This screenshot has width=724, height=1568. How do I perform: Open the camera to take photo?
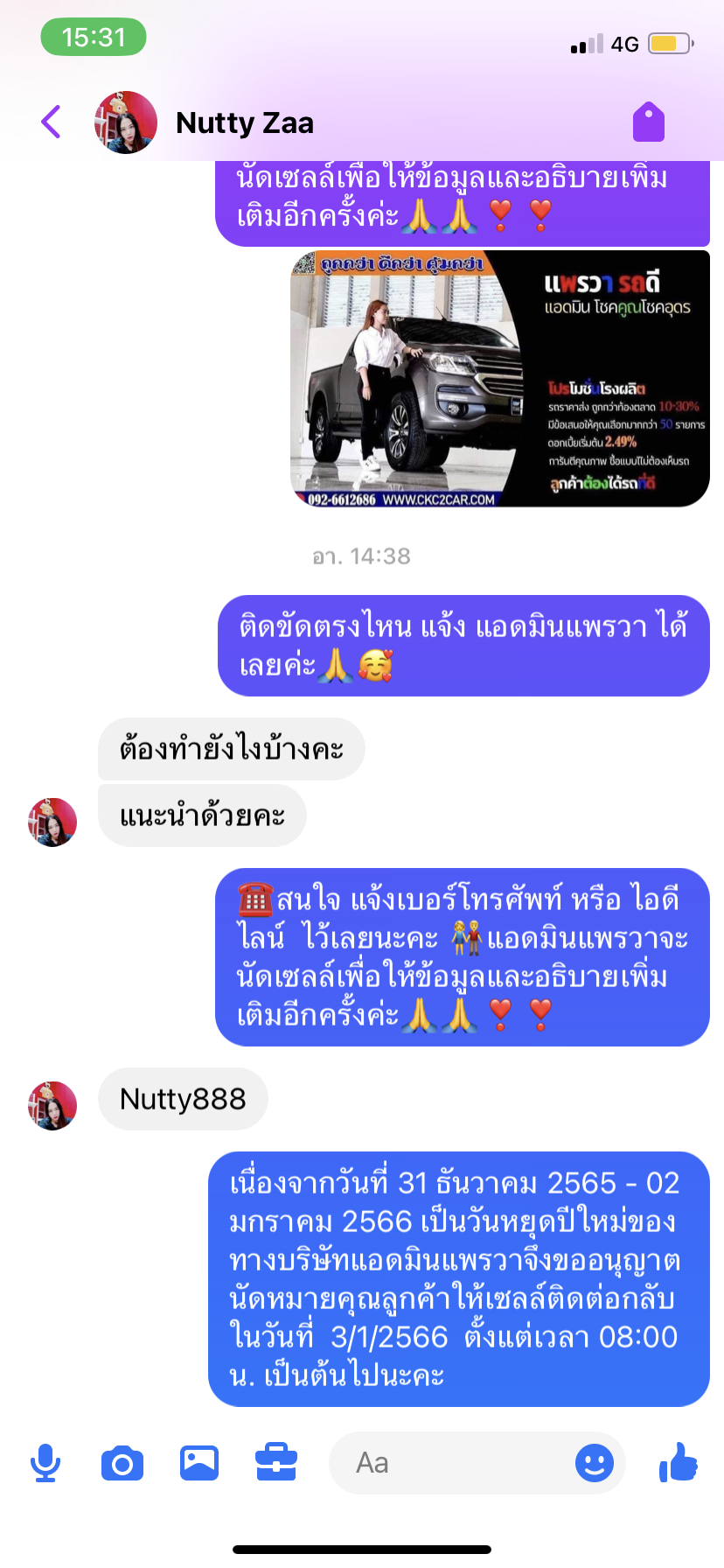pos(122,1463)
